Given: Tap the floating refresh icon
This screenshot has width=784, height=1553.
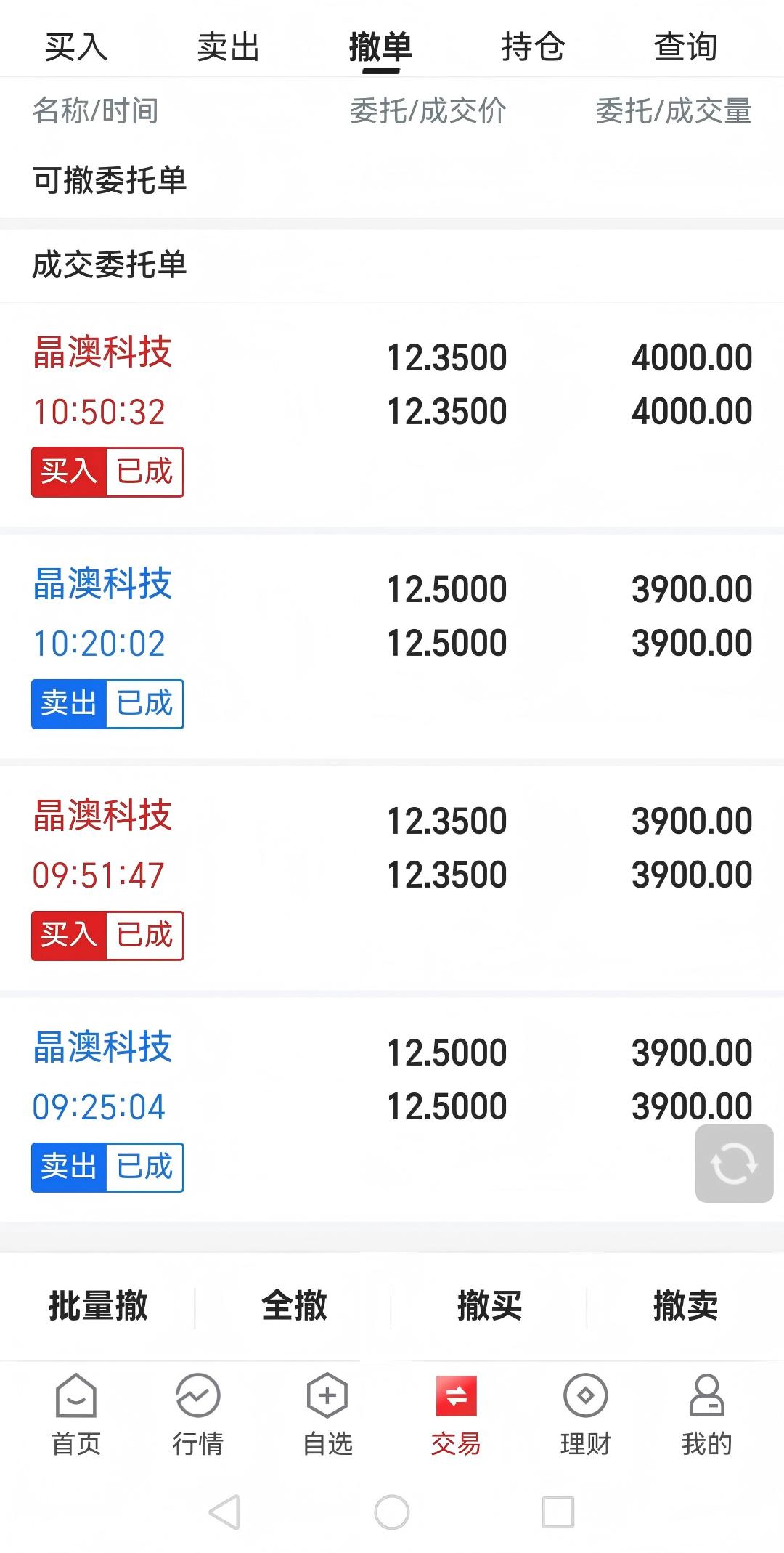Looking at the screenshot, I should pos(735,1164).
